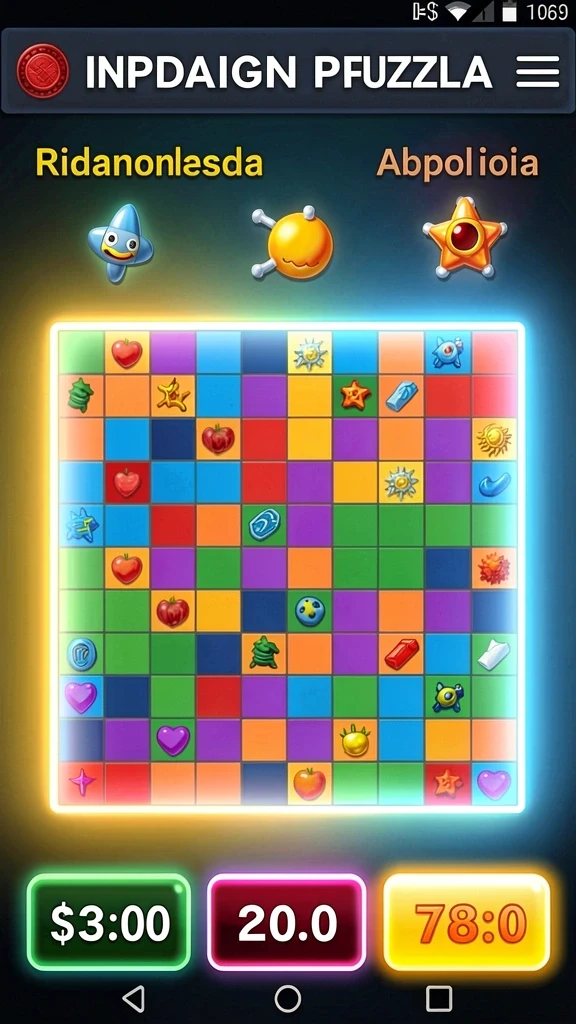Viewport: 576px width, 1024px height.
Task: Tap the green $3:00 button
Action: point(109,922)
